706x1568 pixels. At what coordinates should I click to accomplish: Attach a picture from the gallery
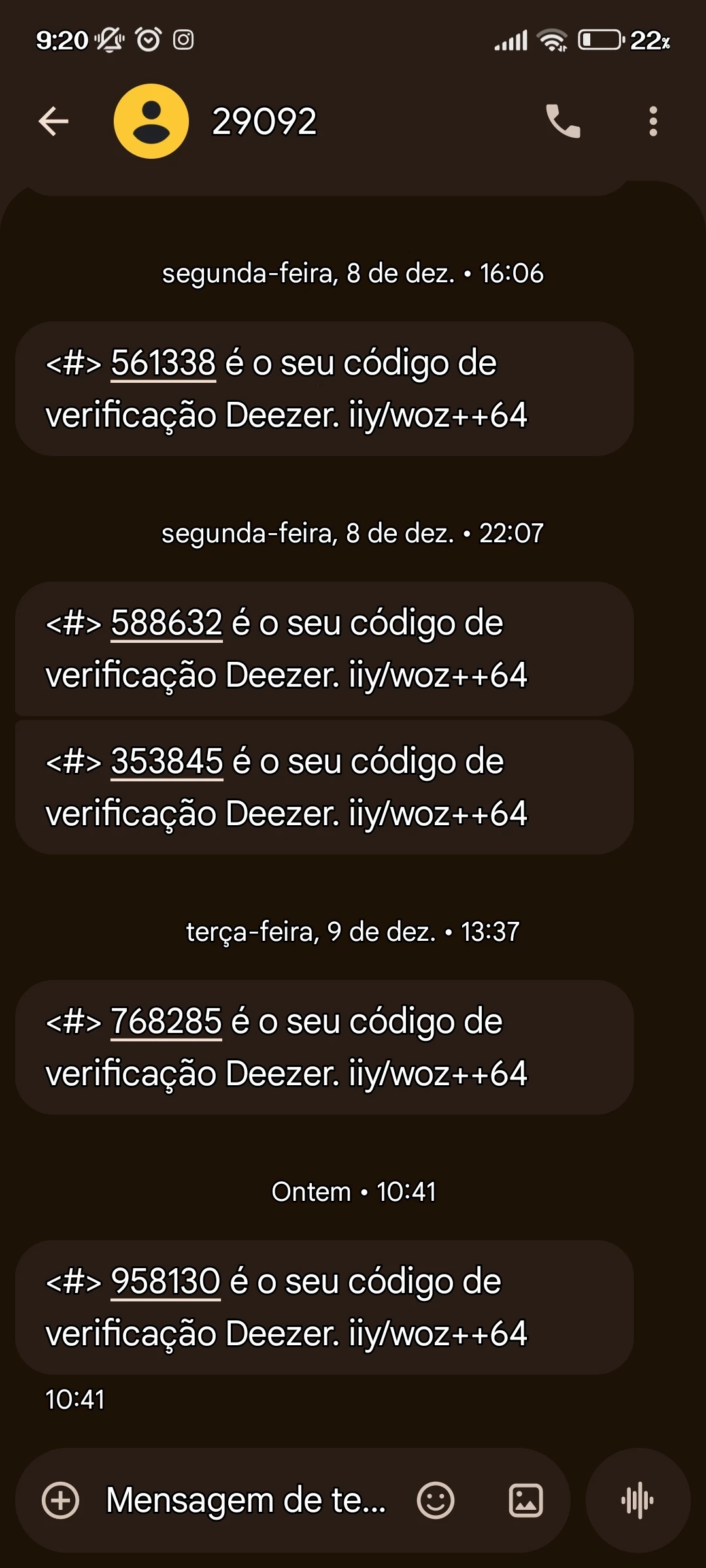click(526, 1500)
